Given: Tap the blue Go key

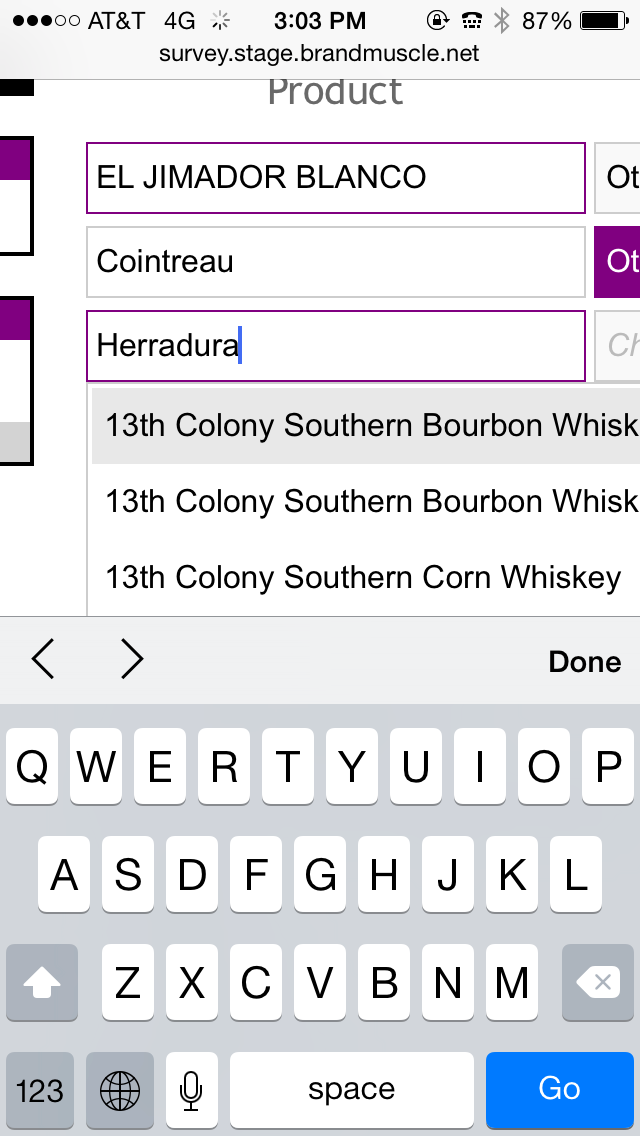Looking at the screenshot, I should pyautogui.click(x=560, y=1090).
